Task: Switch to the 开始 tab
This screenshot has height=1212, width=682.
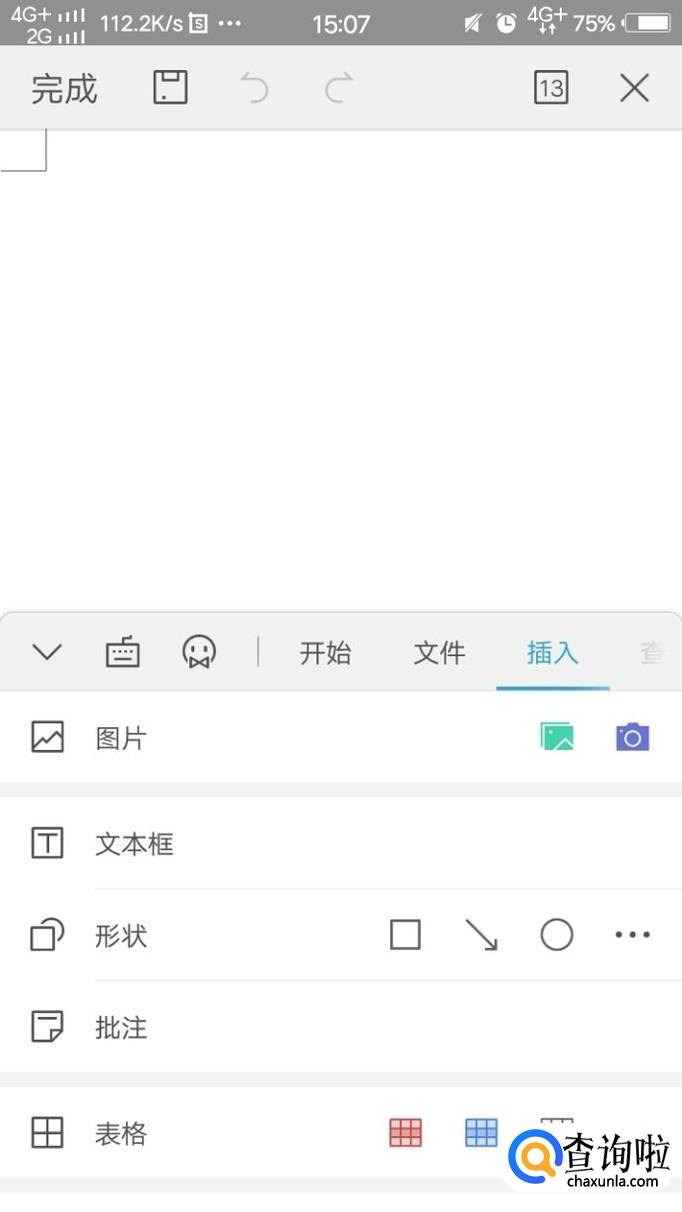Action: pyautogui.click(x=326, y=653)
